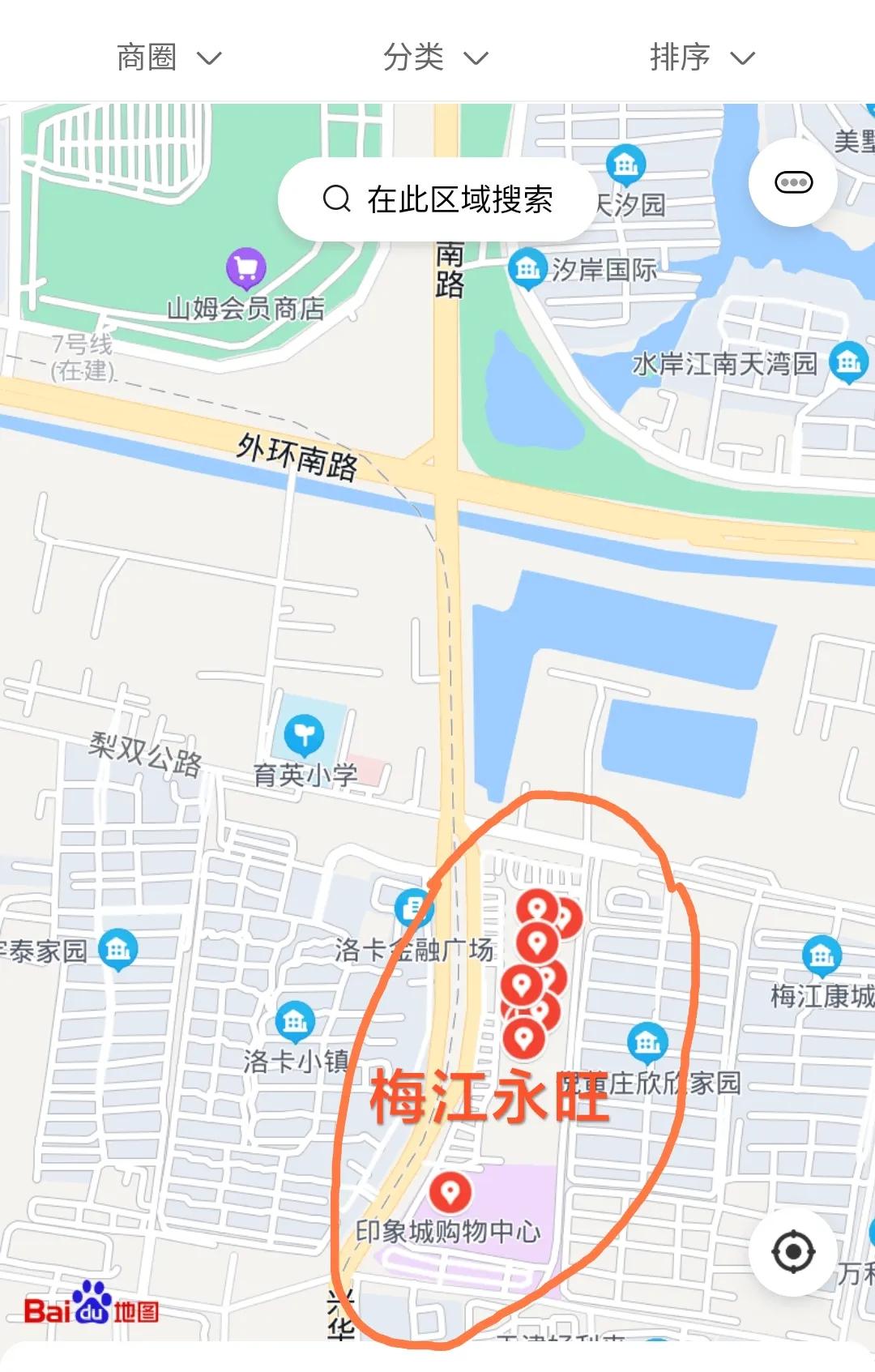Image resolution: width=875 pixels, height=1372 pixels.
Task: Click the current location crosshair button
Action: pos(793,1250)
